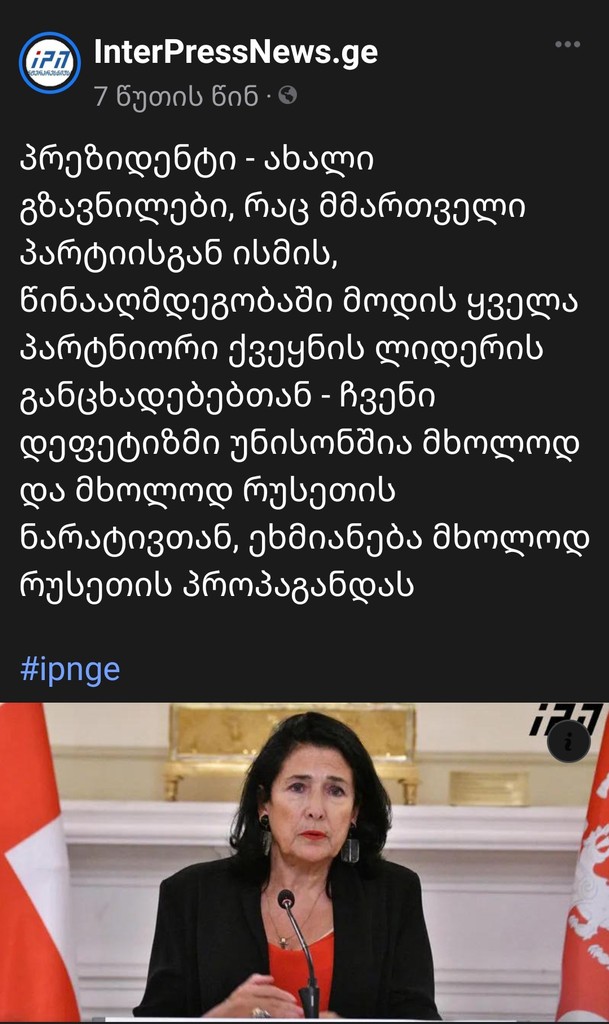The width and height of the screenshot is (609, 1024).
Task: Open InterPressNews.ge profile picture
Action: pyautogui.click(x=50, y=63)
